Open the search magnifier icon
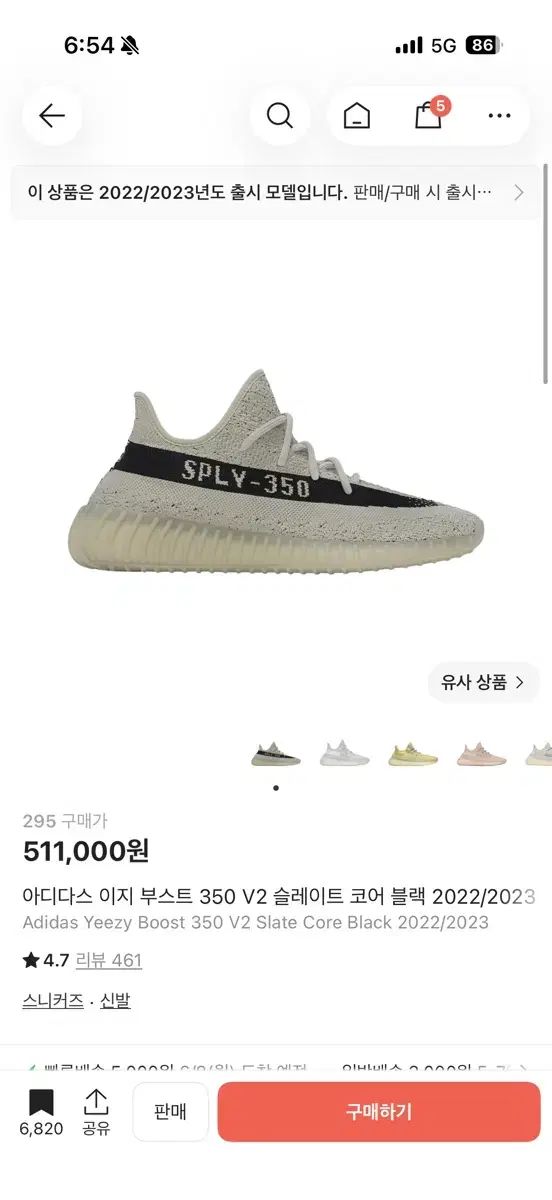The height and width of the screenshot is (1200, 552). [280, 116]
